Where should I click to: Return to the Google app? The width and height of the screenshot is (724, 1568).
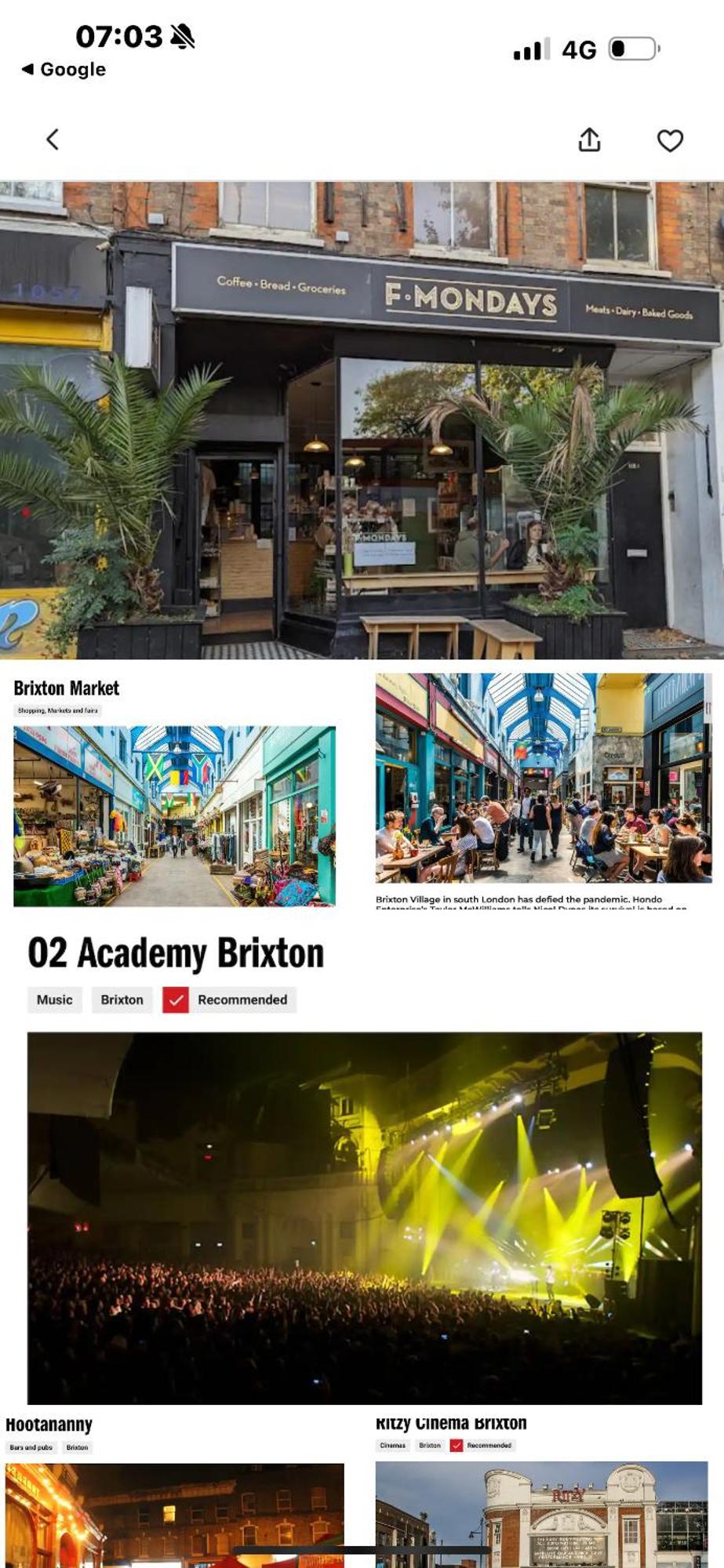(64, 70)
